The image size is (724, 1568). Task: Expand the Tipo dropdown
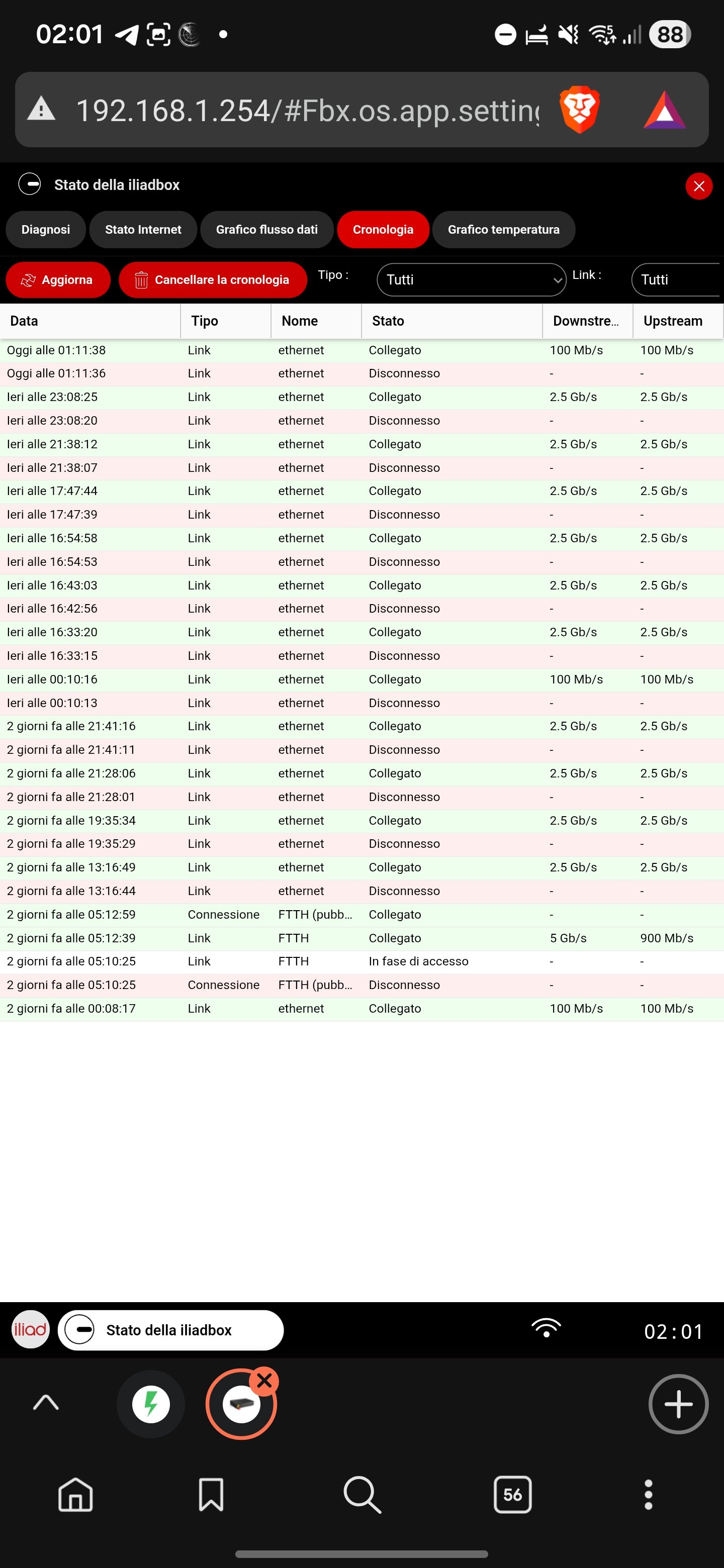(x=471, y=280)
